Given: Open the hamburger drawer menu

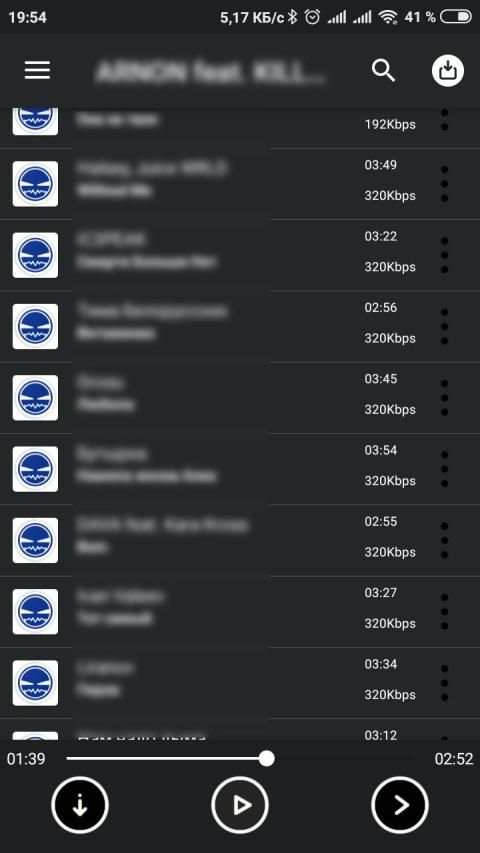Looking at the screenshot, I should coord(38,71).
